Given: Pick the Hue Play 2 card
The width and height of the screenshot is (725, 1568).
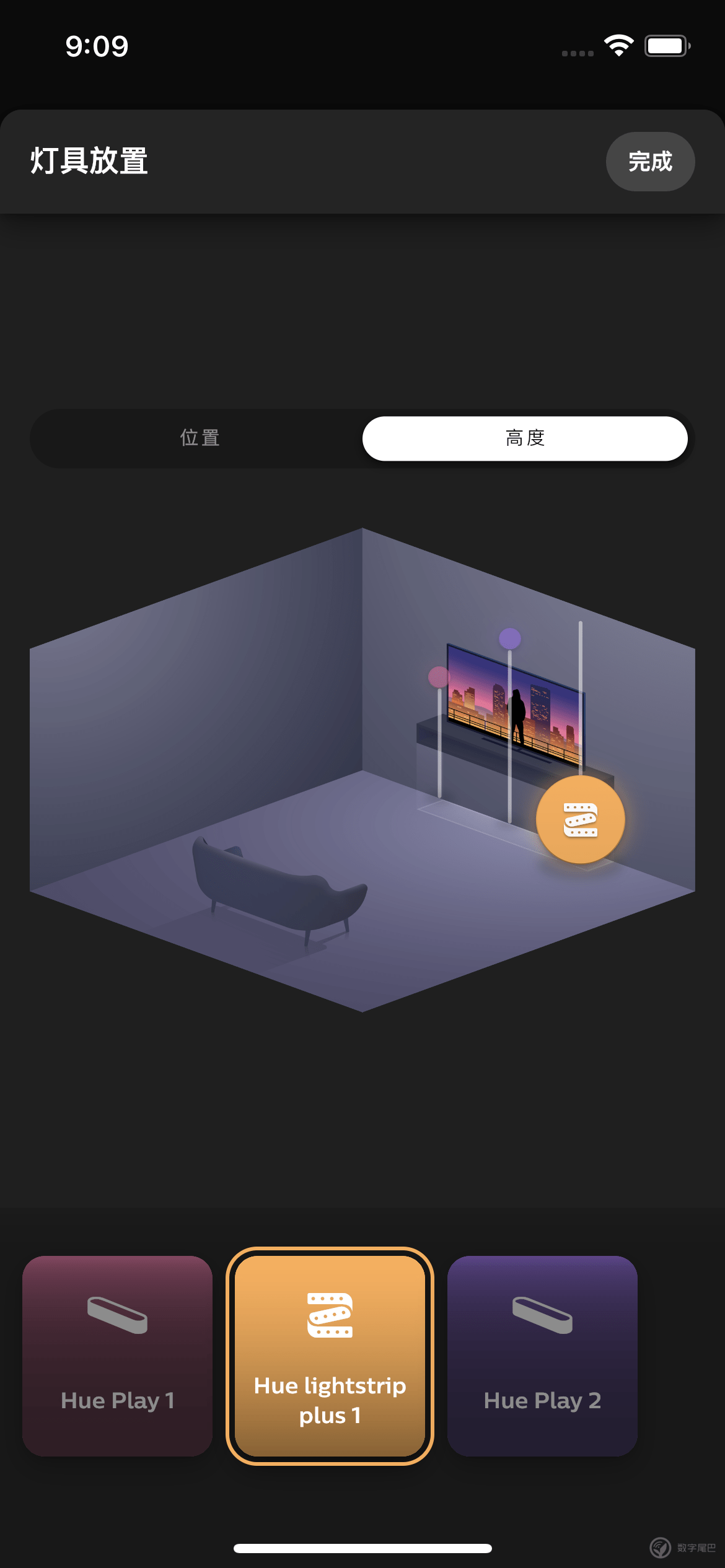Looking at the screenshot, I should click(x=542, y=1356).
